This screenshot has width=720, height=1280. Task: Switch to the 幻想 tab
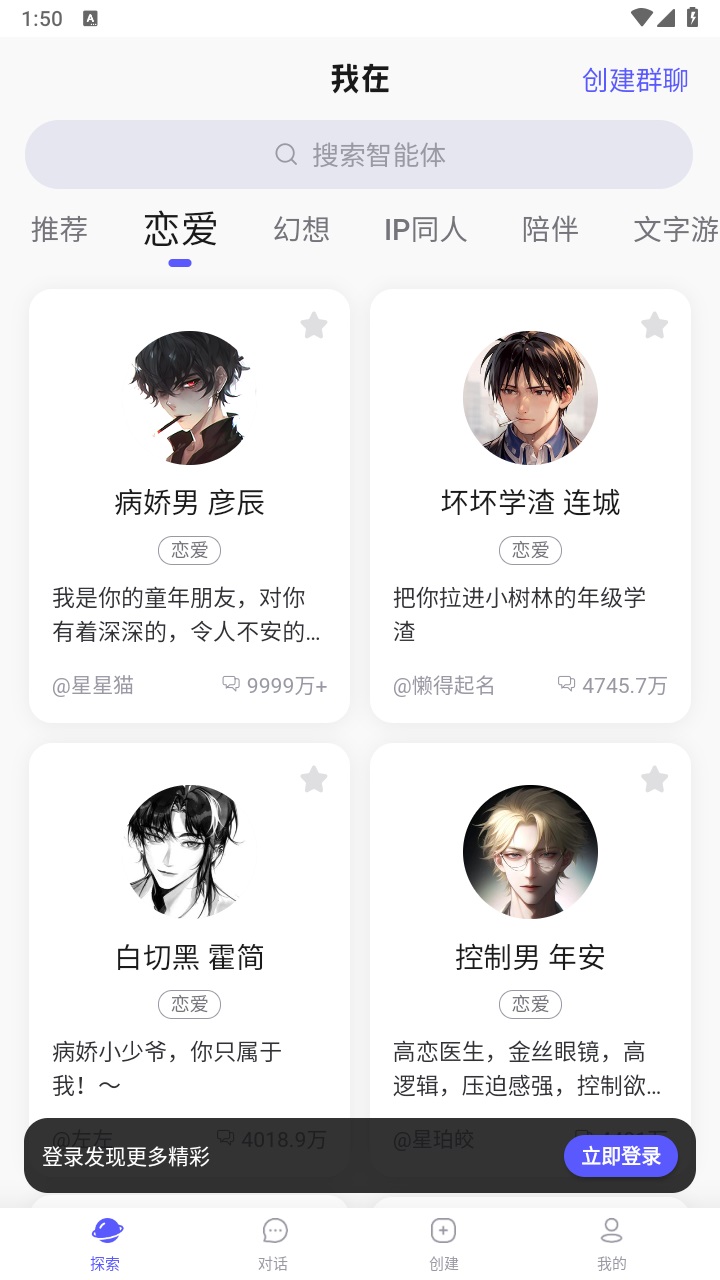[x=301, y=230]
